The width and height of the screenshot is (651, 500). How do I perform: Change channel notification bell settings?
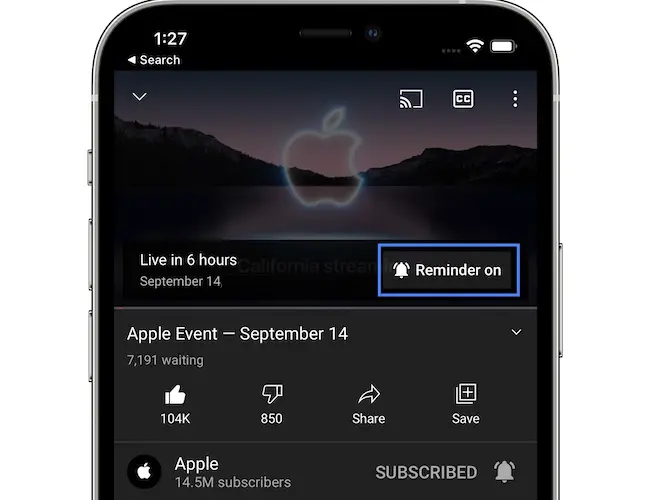click(x=505, y=472)
